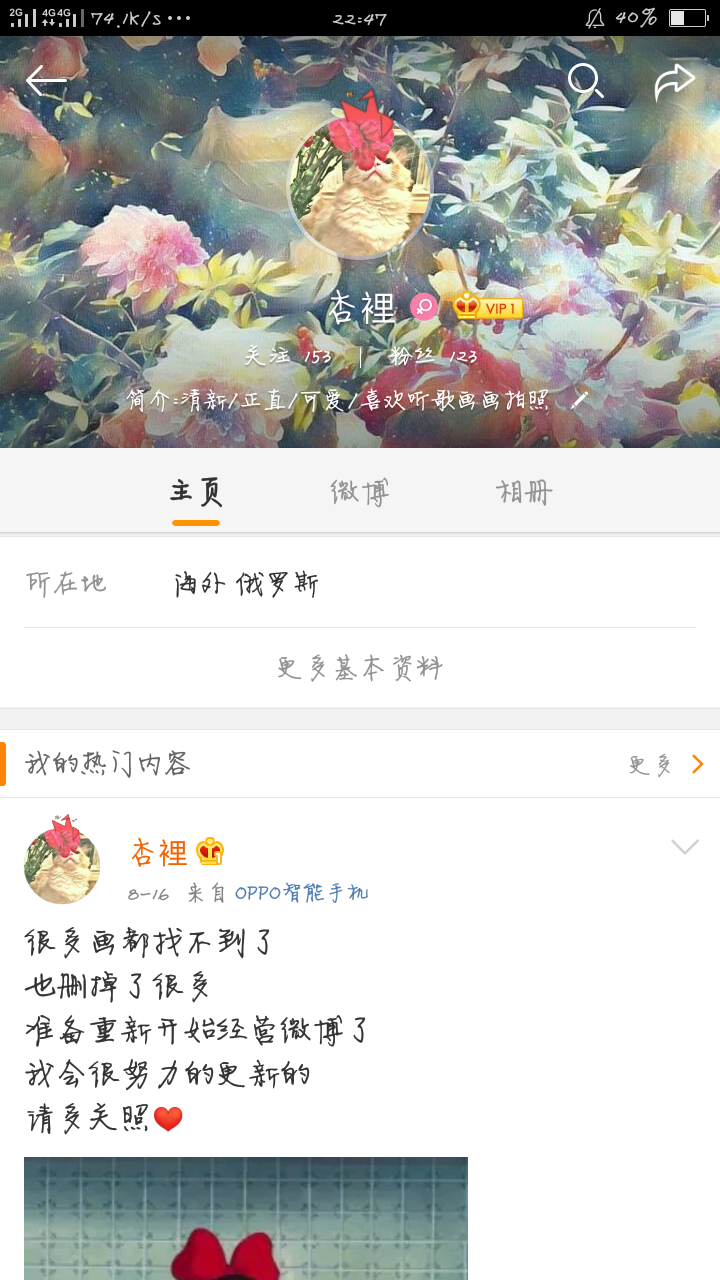Expand the post's dropdown arrow menu

(x=685, y=848)
